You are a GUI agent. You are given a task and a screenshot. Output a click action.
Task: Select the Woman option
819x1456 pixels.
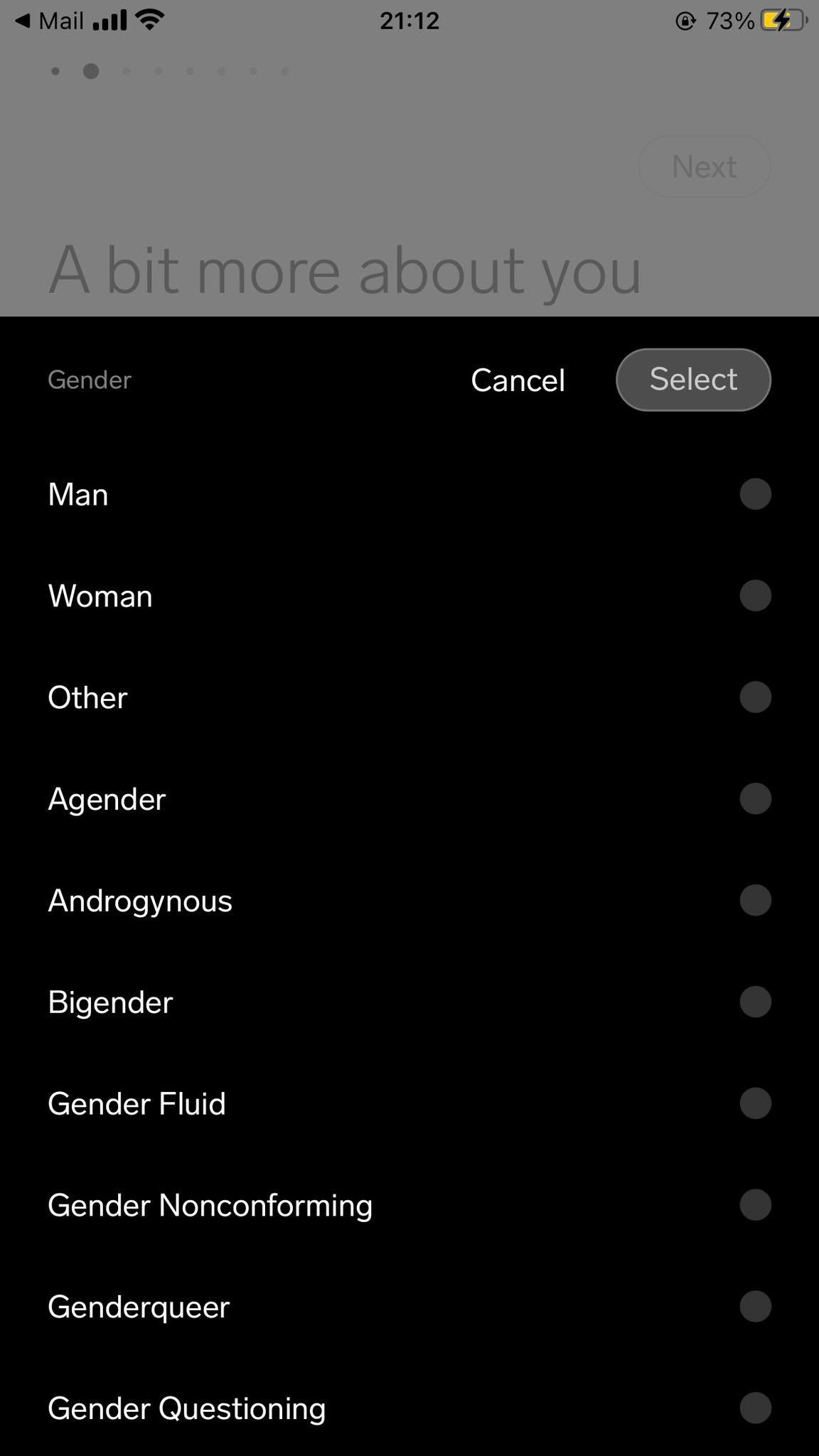click(755, 596)
